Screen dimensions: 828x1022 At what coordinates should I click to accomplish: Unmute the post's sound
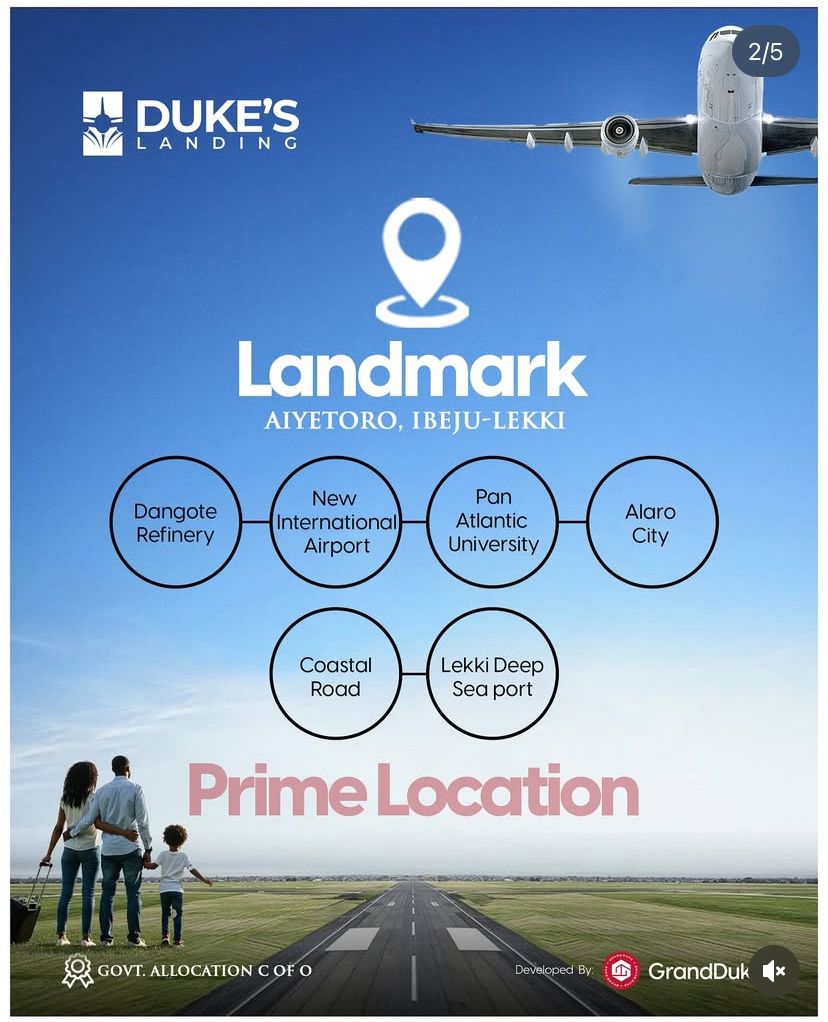point(774,970)
